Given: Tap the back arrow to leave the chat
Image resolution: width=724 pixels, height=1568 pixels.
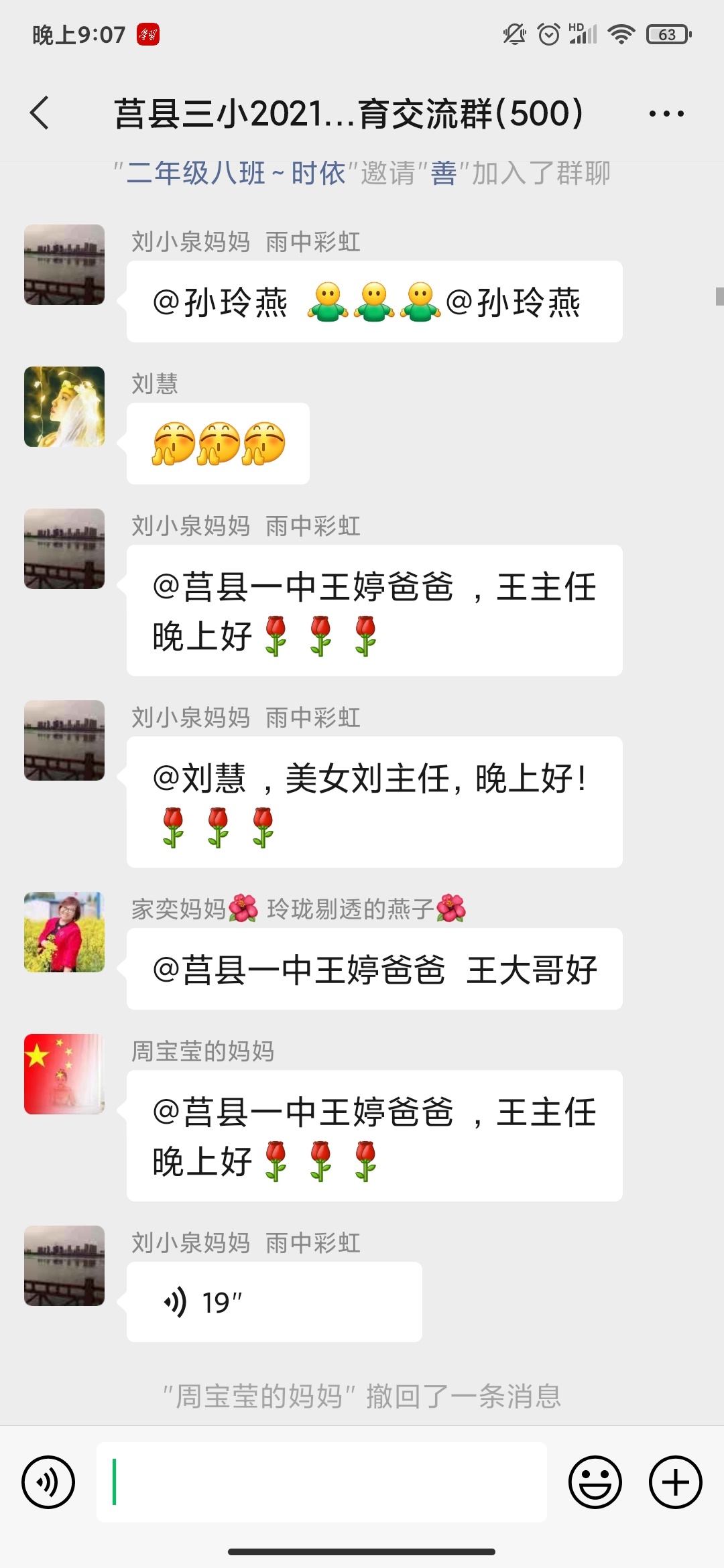Looking at the screenshot, I should [x=38, y=114].
